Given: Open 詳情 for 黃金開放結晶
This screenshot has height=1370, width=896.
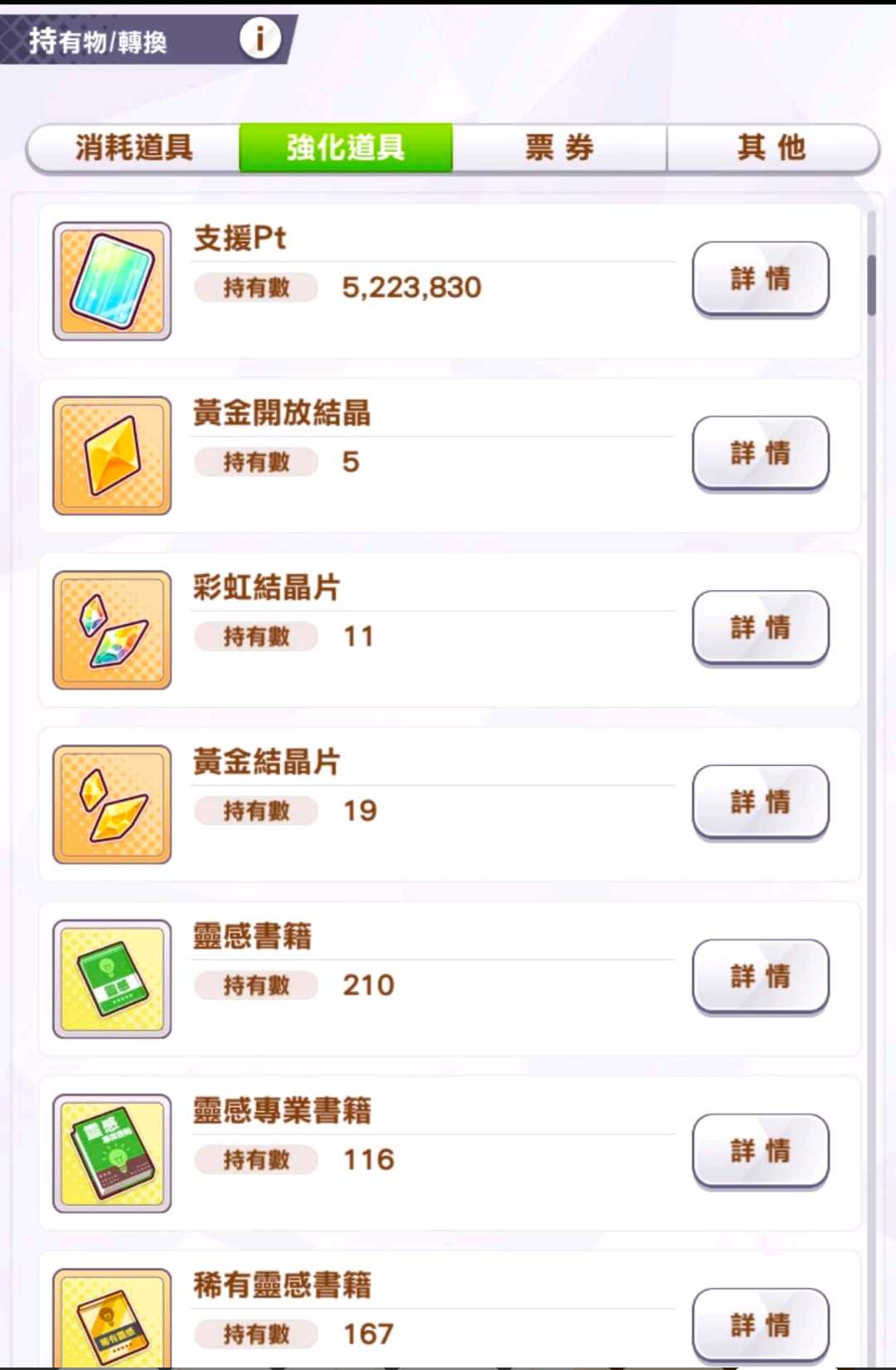Looking at the screenshot, I should click(760, 453).
